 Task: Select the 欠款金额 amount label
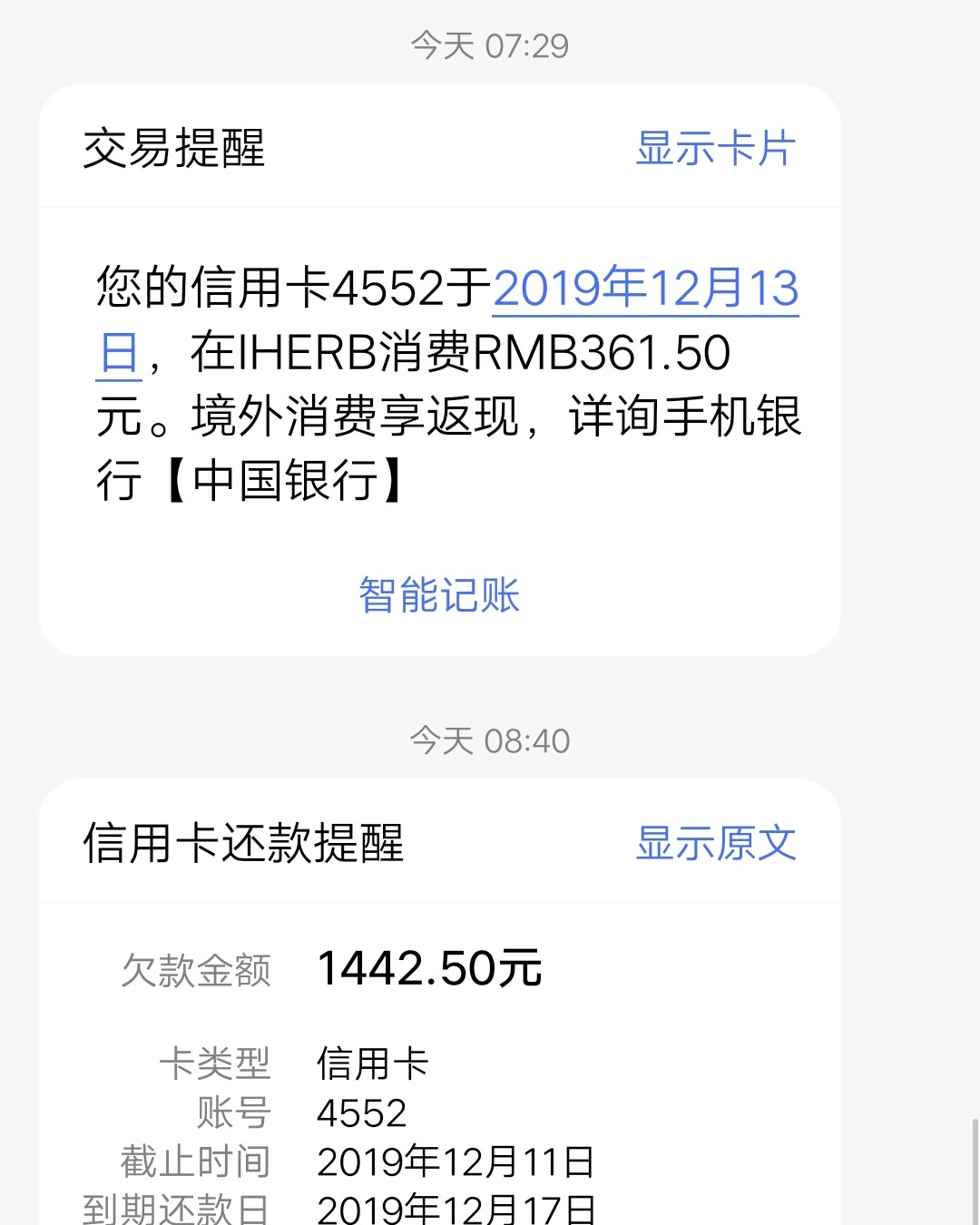click(x=196, y=969)
